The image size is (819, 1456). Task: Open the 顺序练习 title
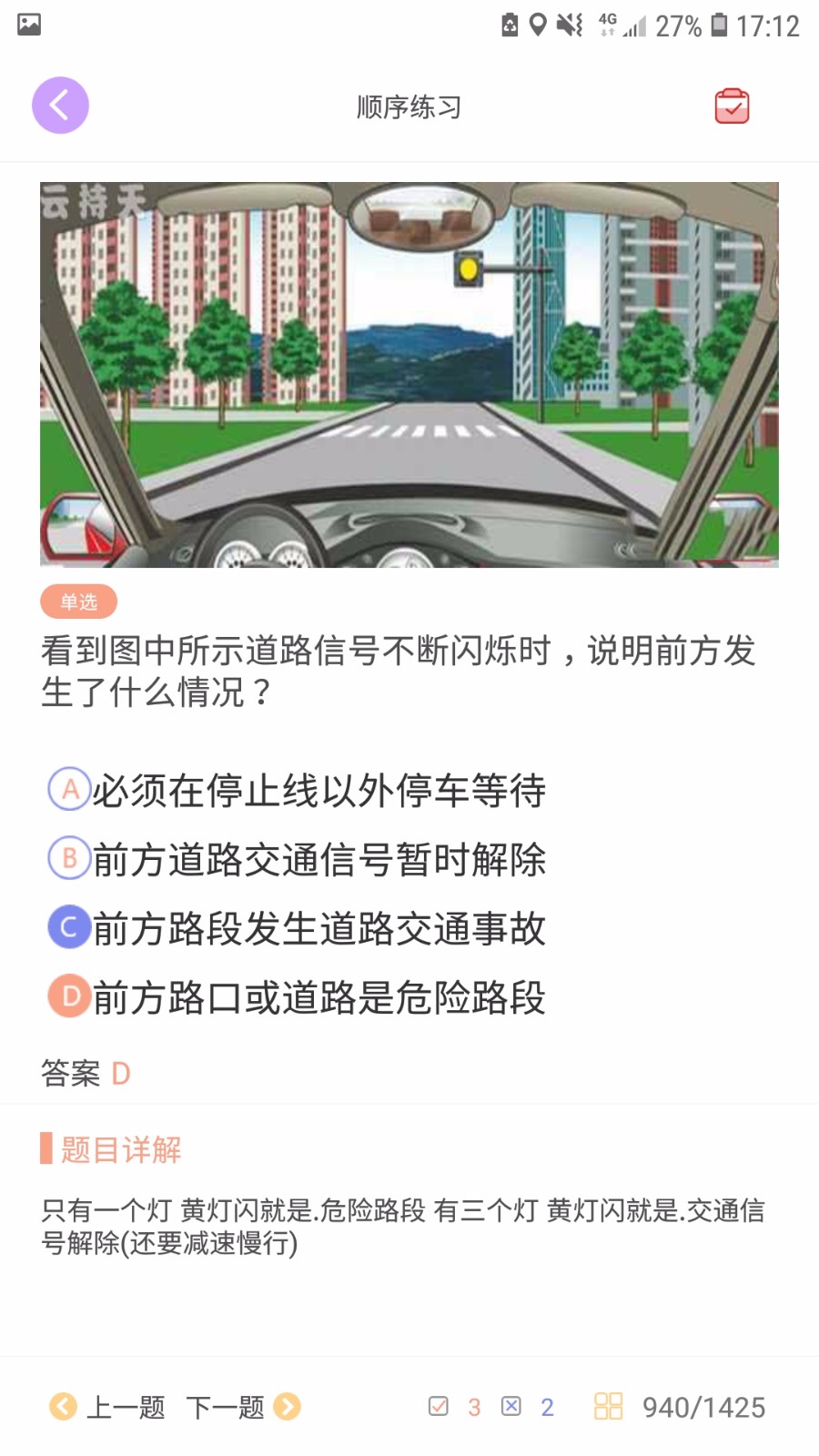(x=409, y=106)
